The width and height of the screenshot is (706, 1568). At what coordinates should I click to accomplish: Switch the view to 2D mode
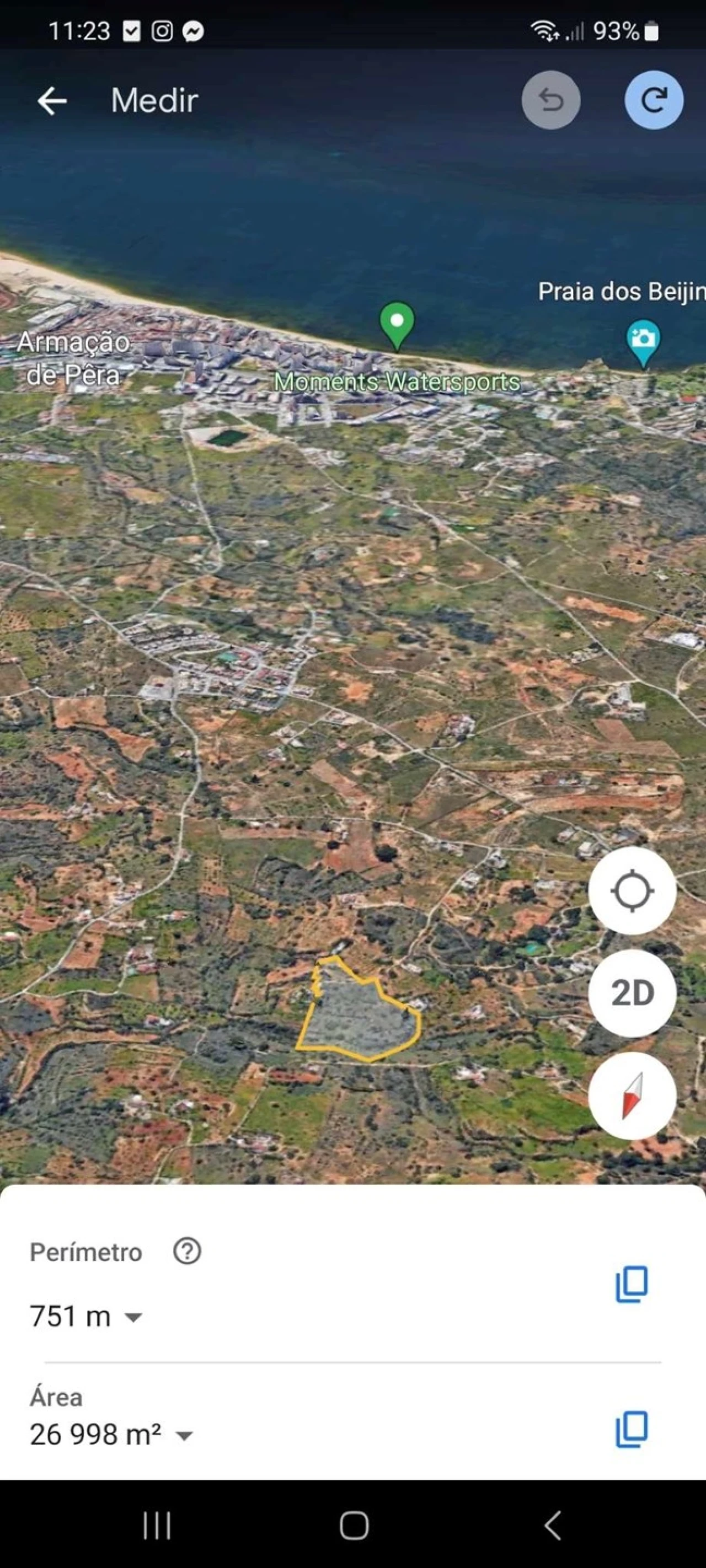(632, 993)
